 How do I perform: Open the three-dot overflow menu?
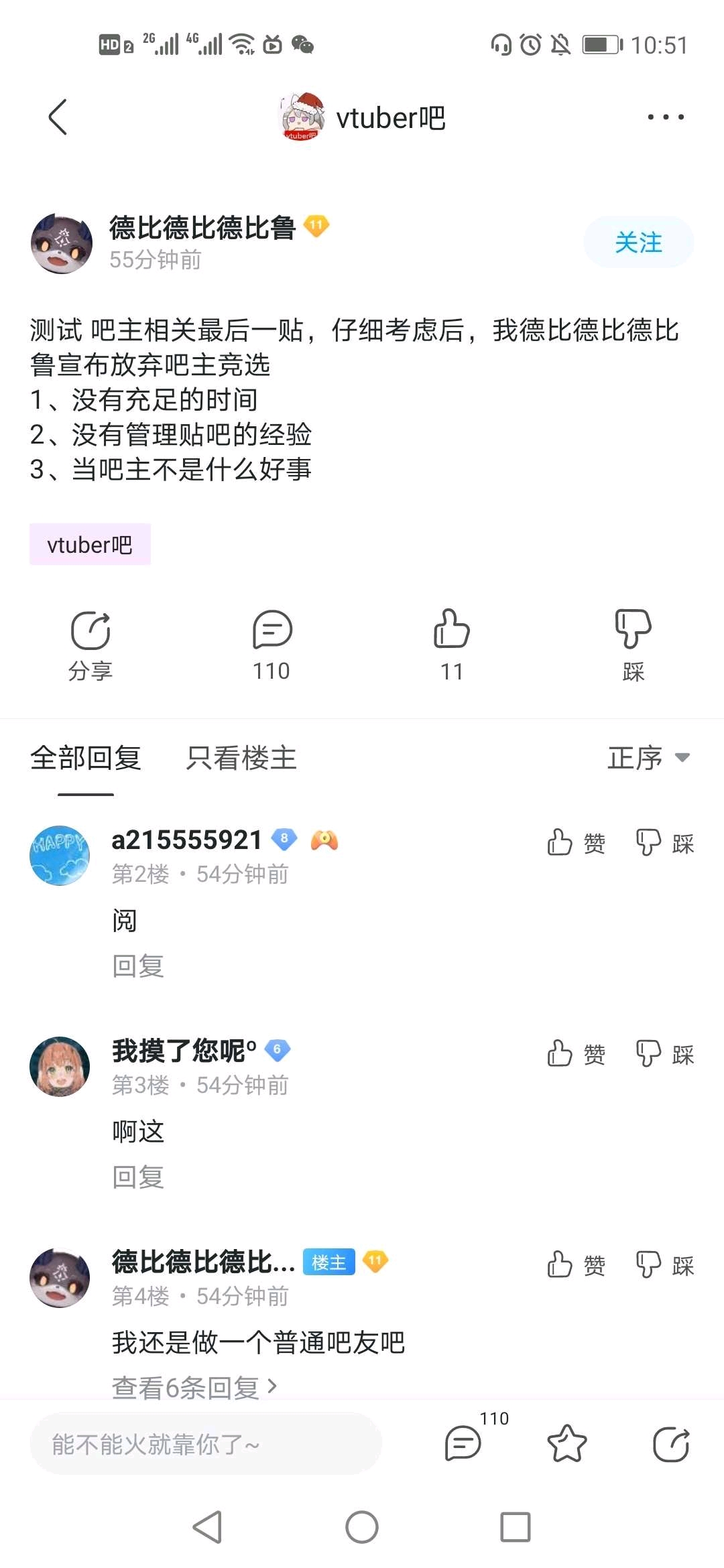[665, 117]
